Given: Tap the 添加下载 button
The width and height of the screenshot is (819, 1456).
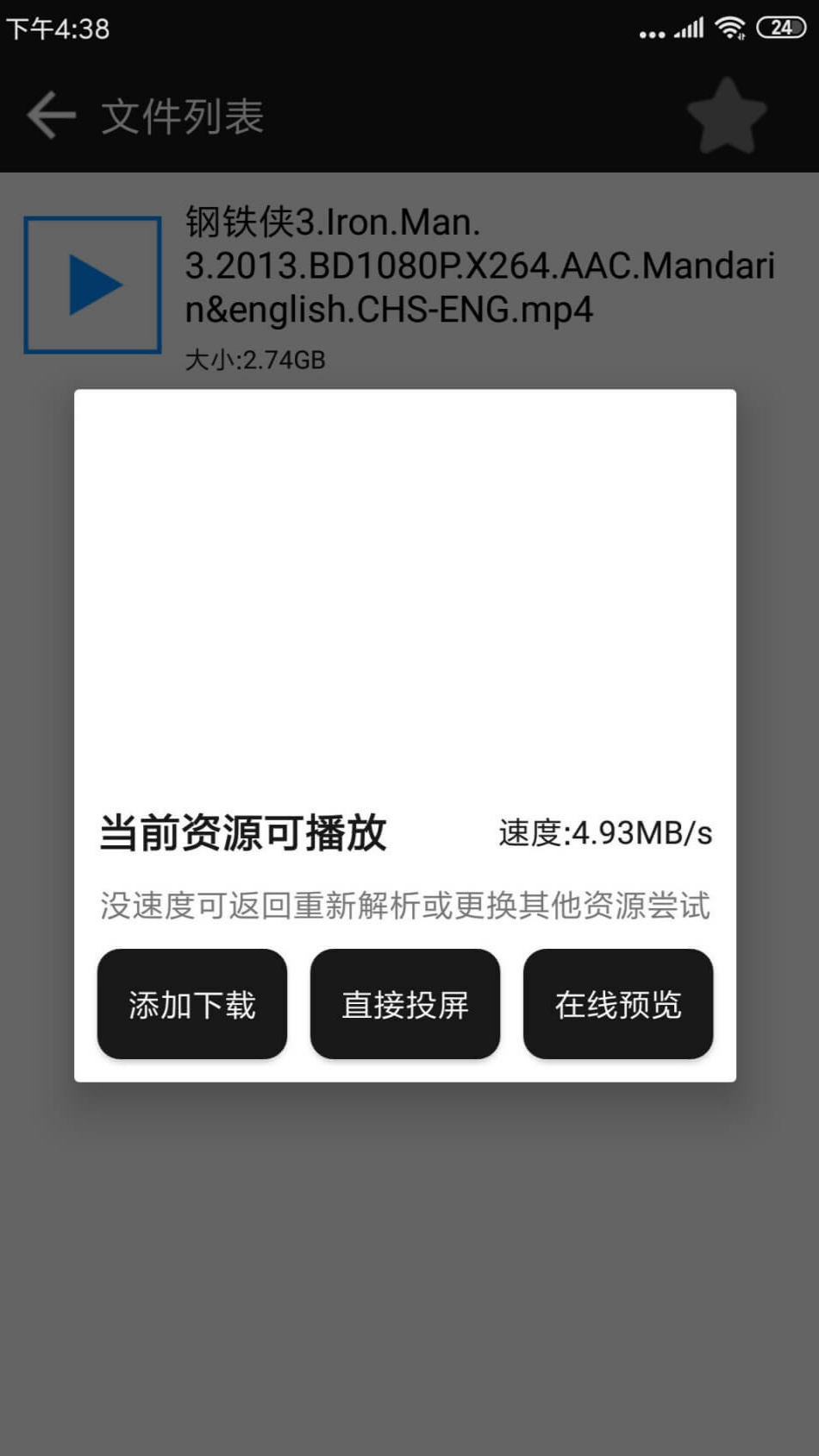Looking at the screenshot, I should [192, 1004].
